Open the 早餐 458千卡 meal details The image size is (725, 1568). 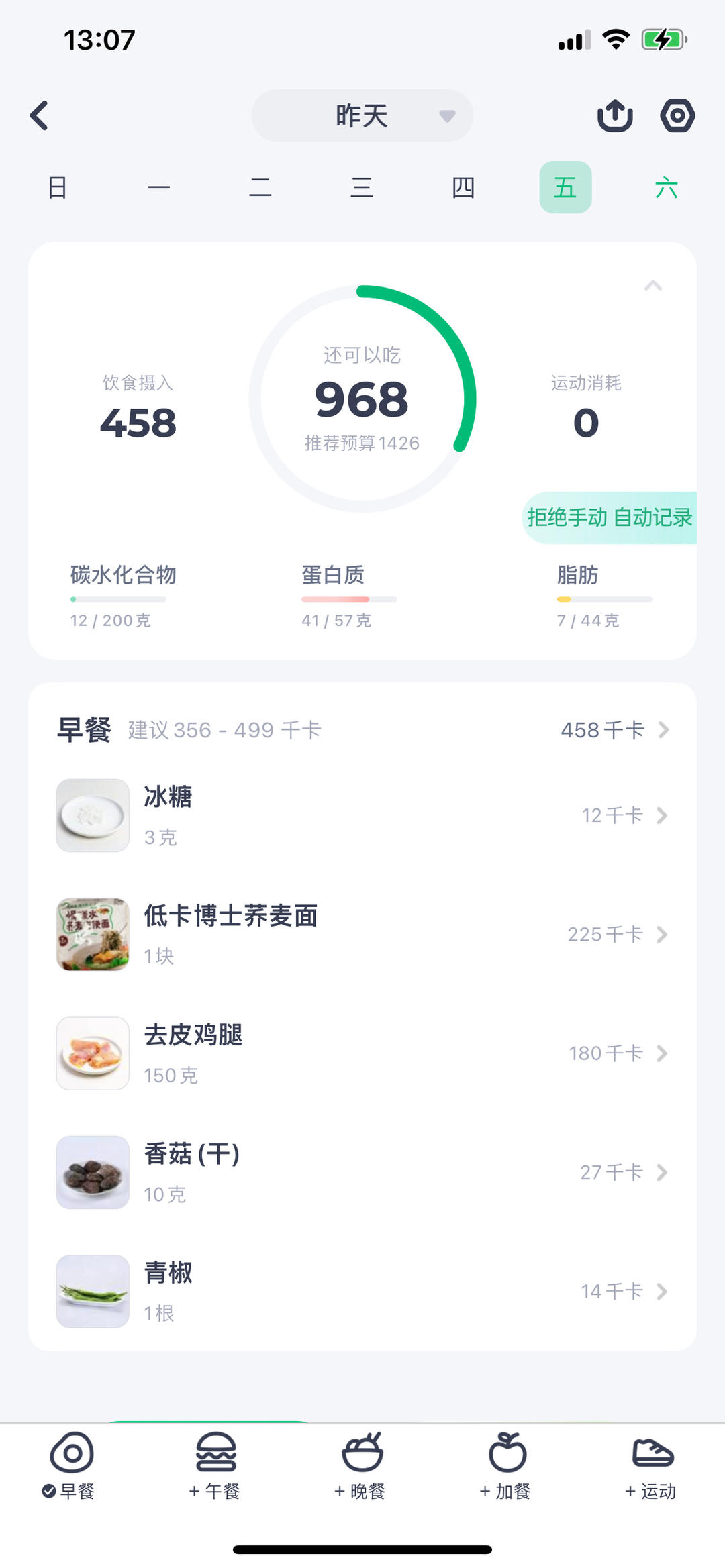pyautogui.click(x=614, y=729)
